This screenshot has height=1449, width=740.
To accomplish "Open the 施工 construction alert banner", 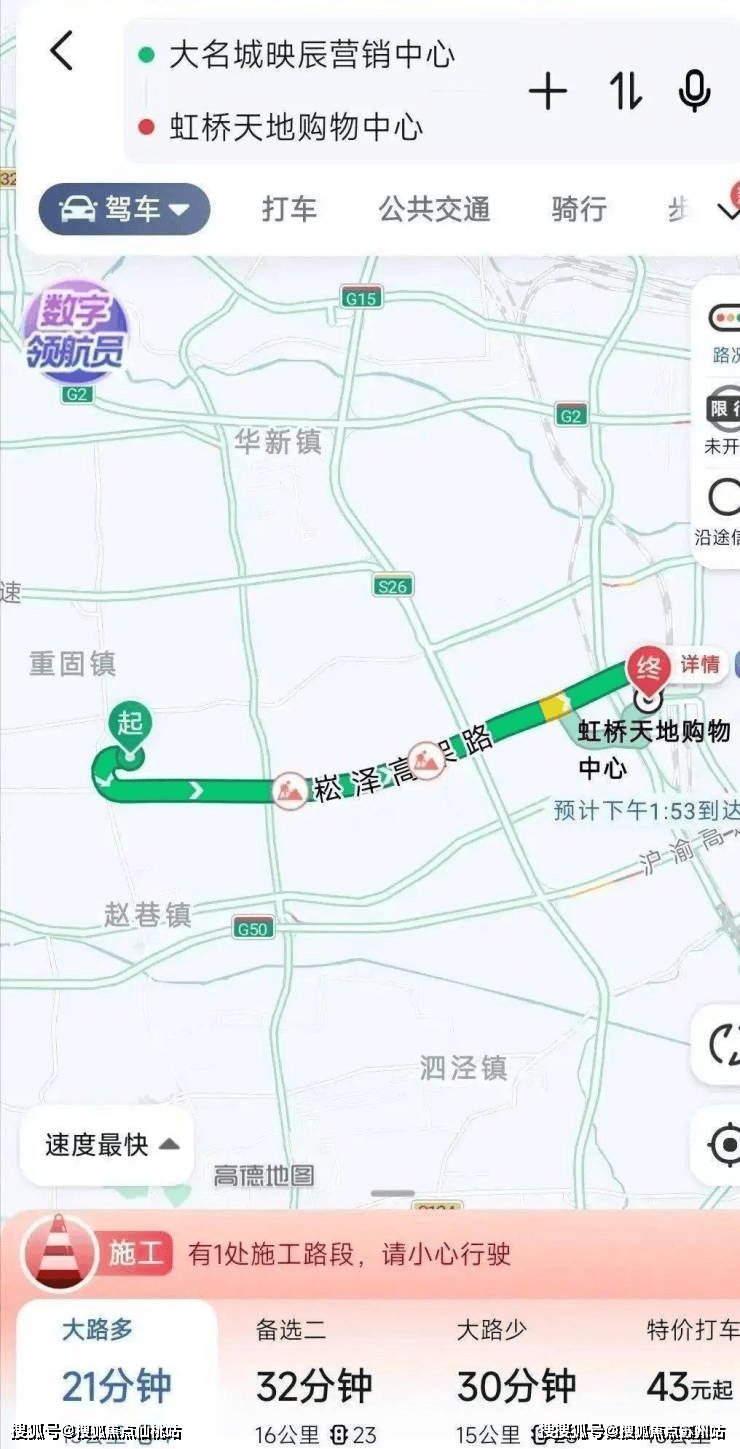I will [x=370, y=1254].
